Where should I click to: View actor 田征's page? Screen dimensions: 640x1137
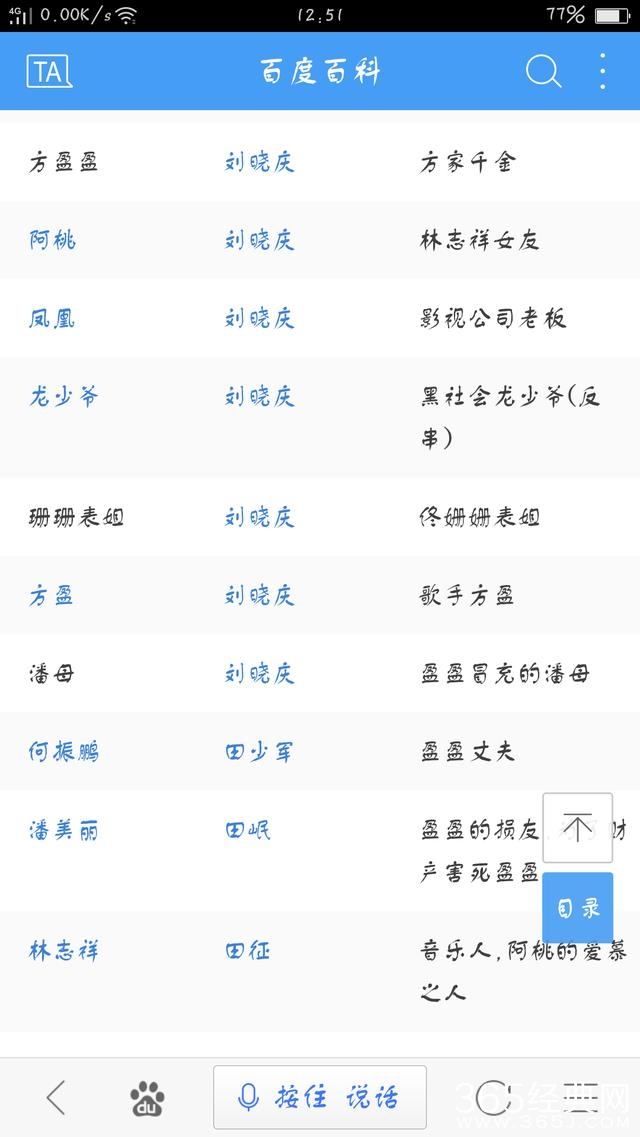pyautogui.click(x=248, y=951)
